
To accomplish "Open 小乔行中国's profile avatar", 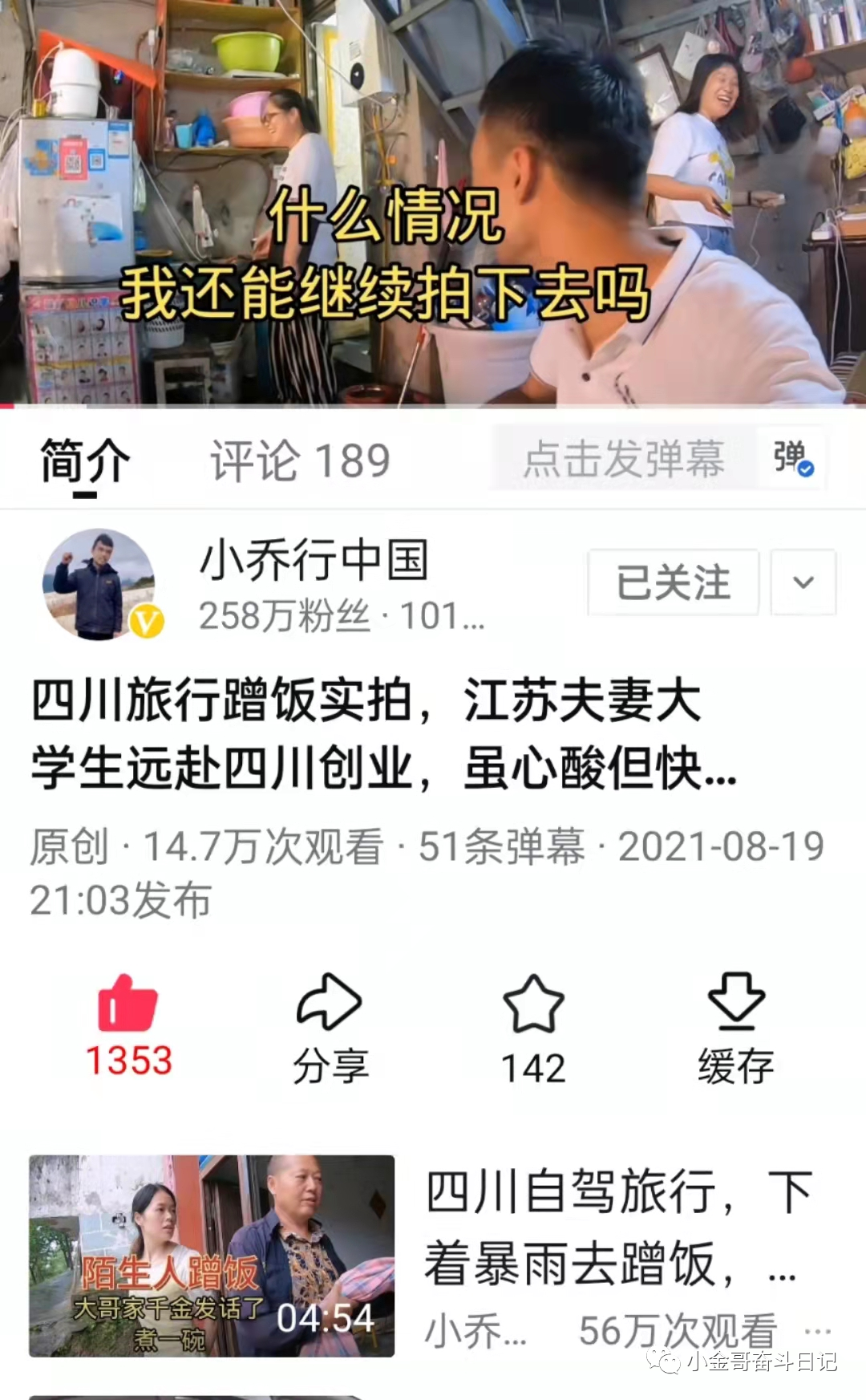I will pos(99,583).
